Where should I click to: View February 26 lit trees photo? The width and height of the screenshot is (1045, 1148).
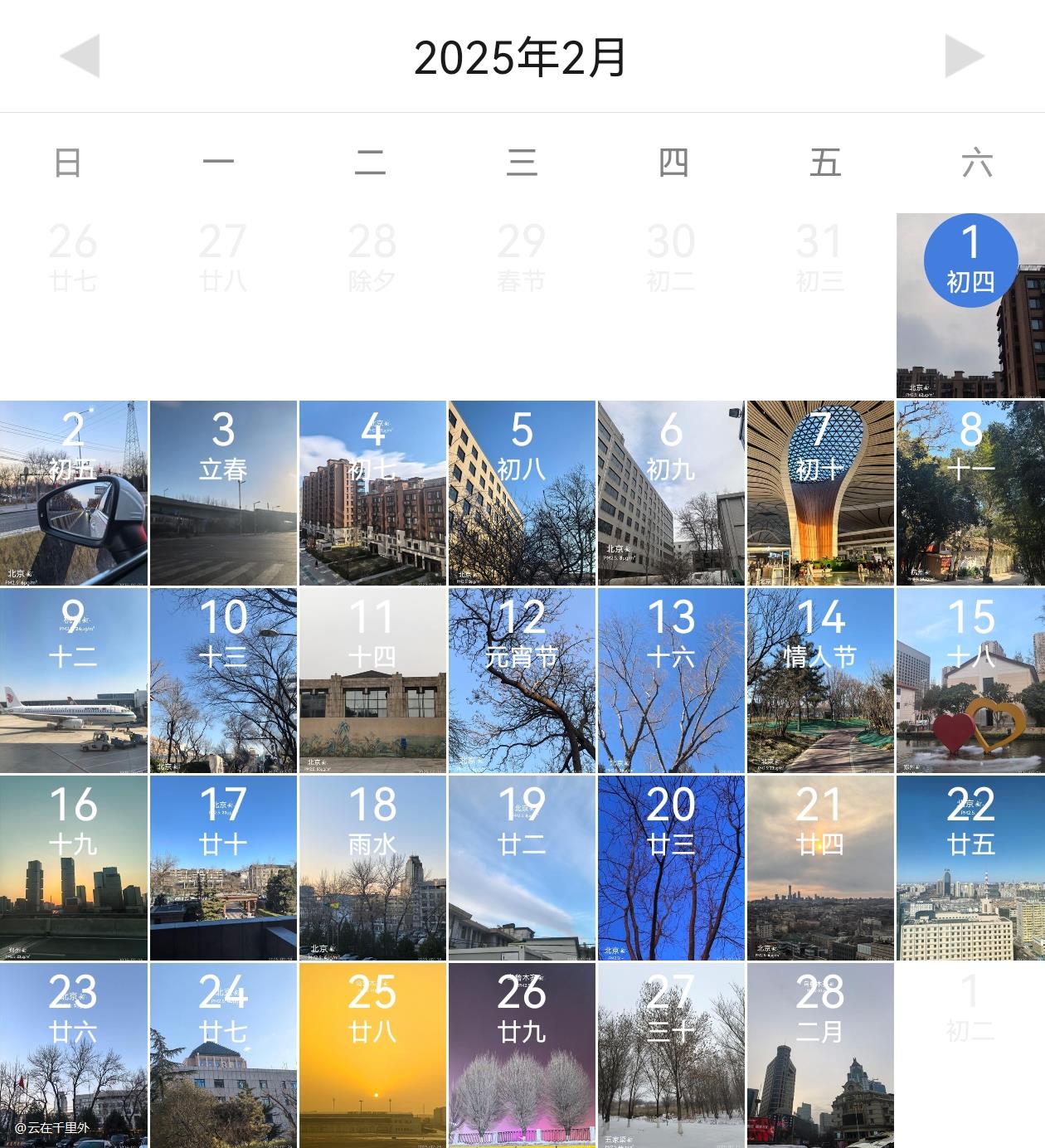[522, 1055]
